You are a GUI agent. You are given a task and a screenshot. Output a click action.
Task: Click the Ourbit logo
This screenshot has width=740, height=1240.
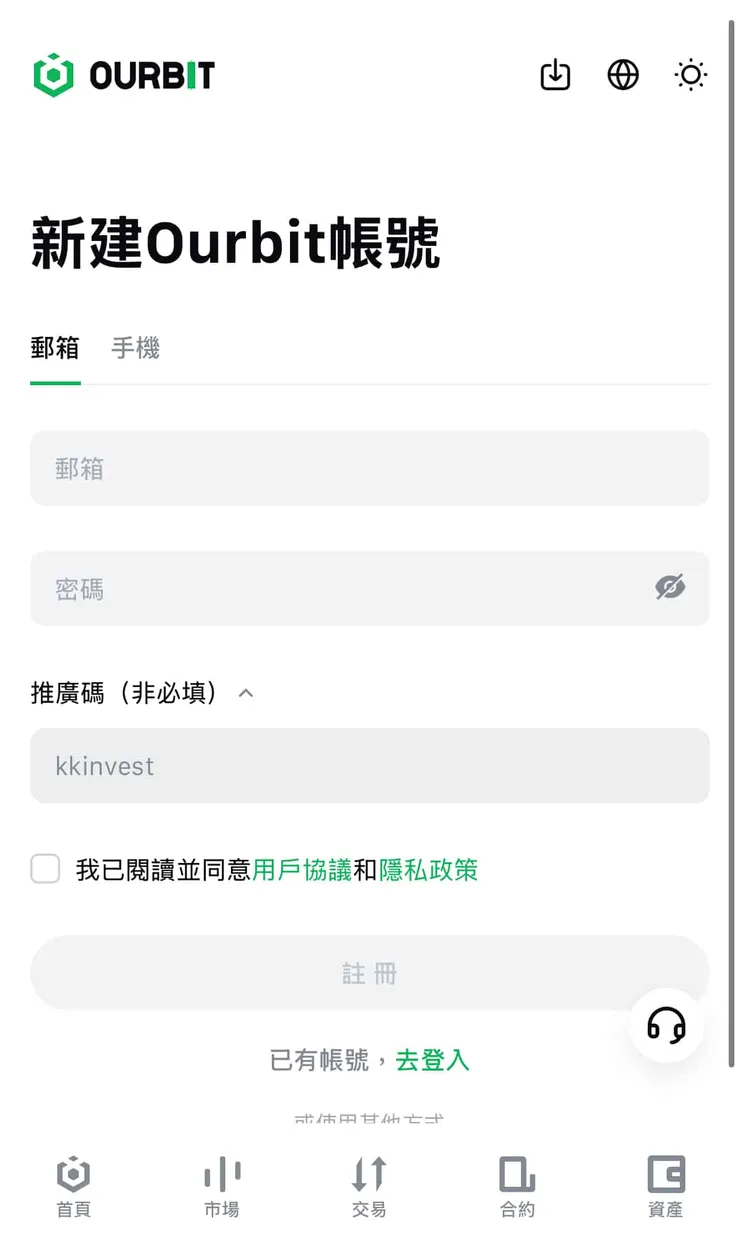point(120,73)
